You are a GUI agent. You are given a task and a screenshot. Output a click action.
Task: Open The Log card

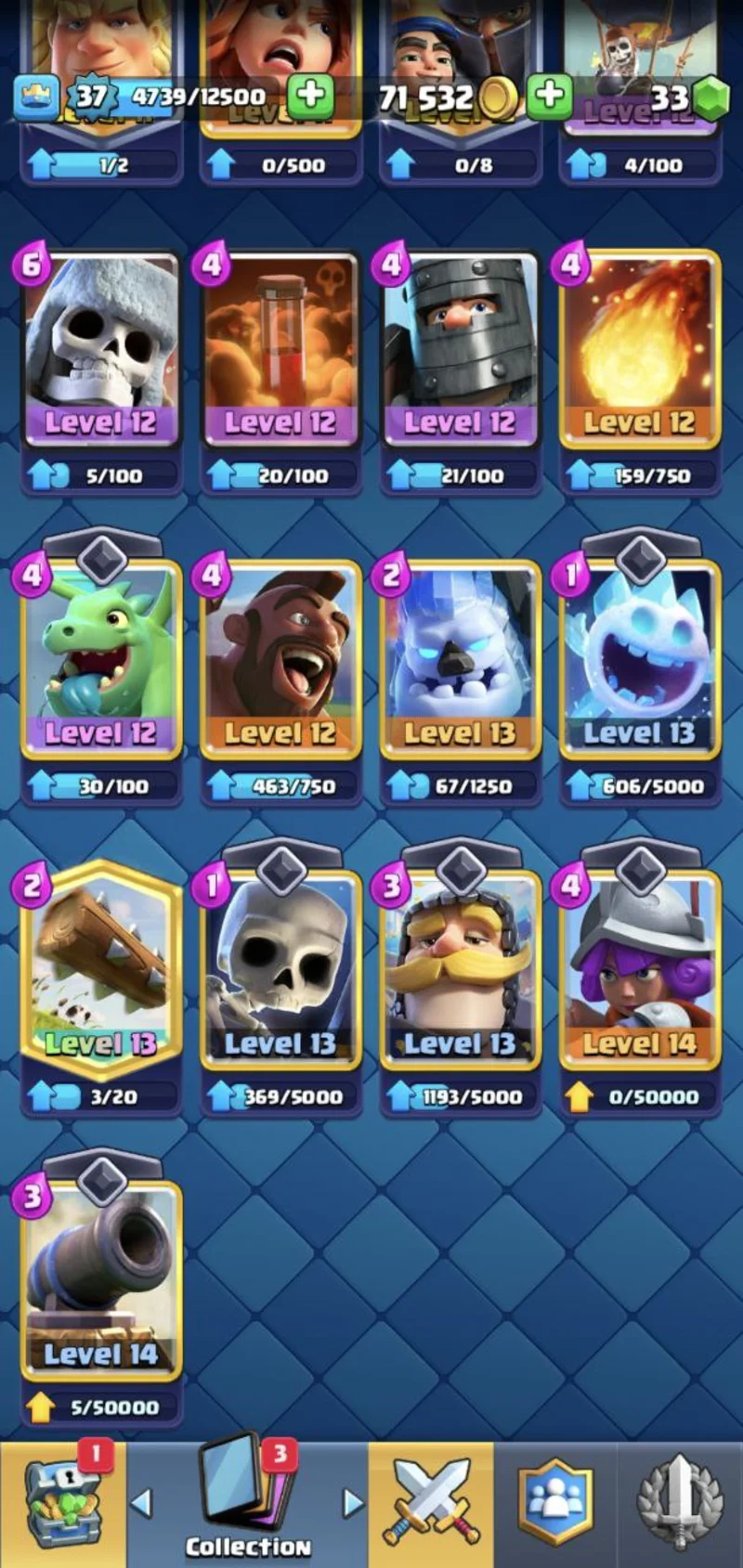(x=100, y=970)
